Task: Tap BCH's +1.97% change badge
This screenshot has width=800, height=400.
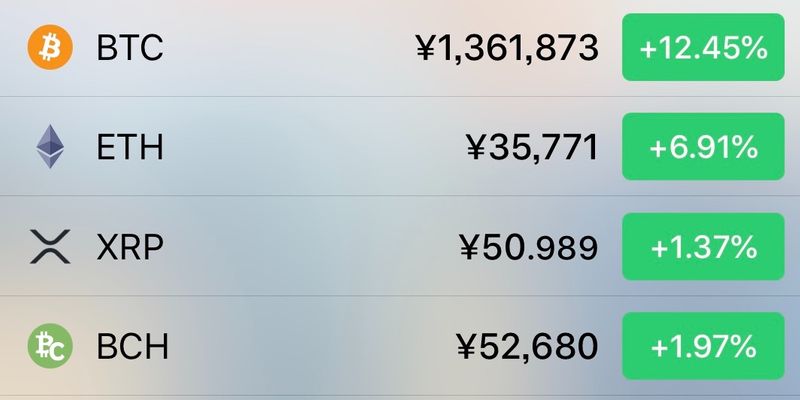Action: pyautogui.click(x=703, y=346)
